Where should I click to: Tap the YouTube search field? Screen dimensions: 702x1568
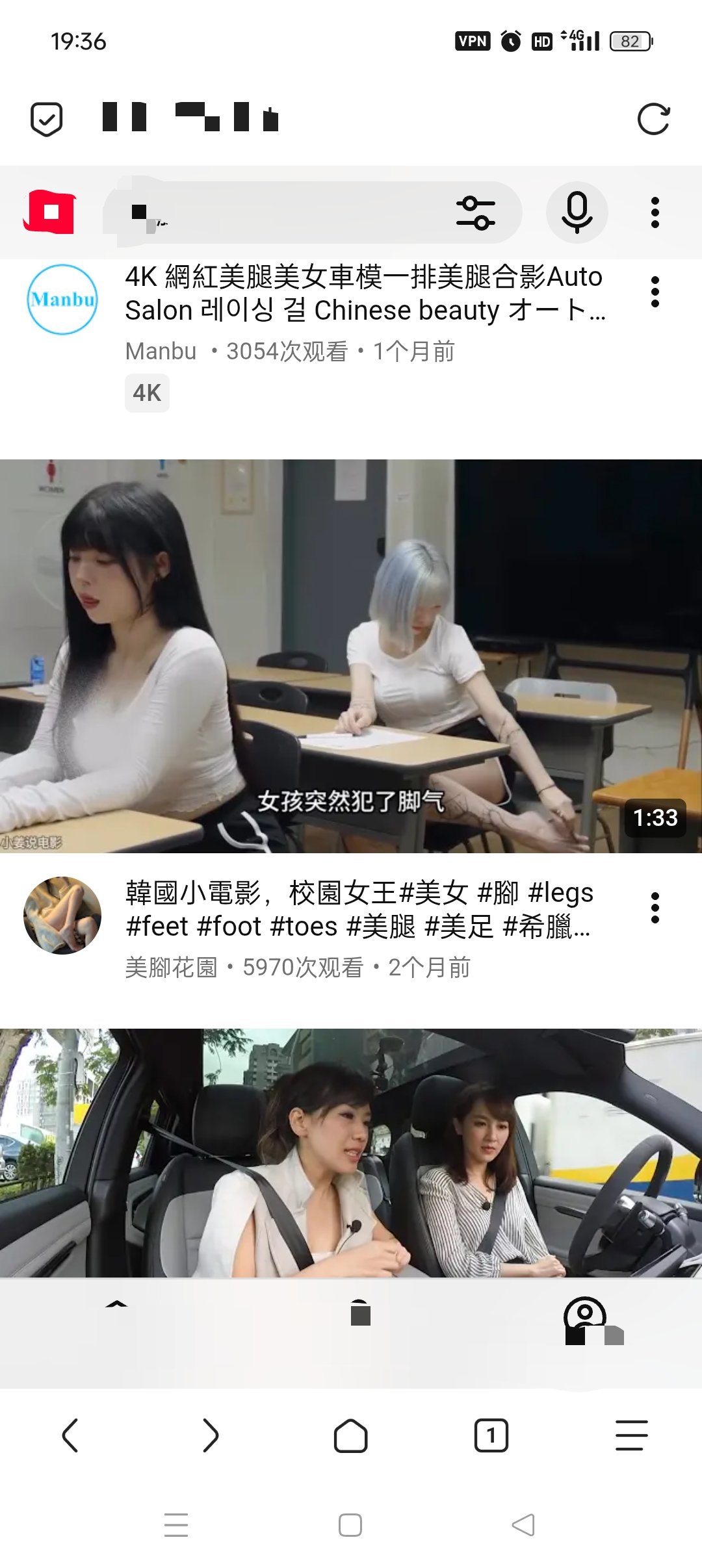click(x=279, y=212)
